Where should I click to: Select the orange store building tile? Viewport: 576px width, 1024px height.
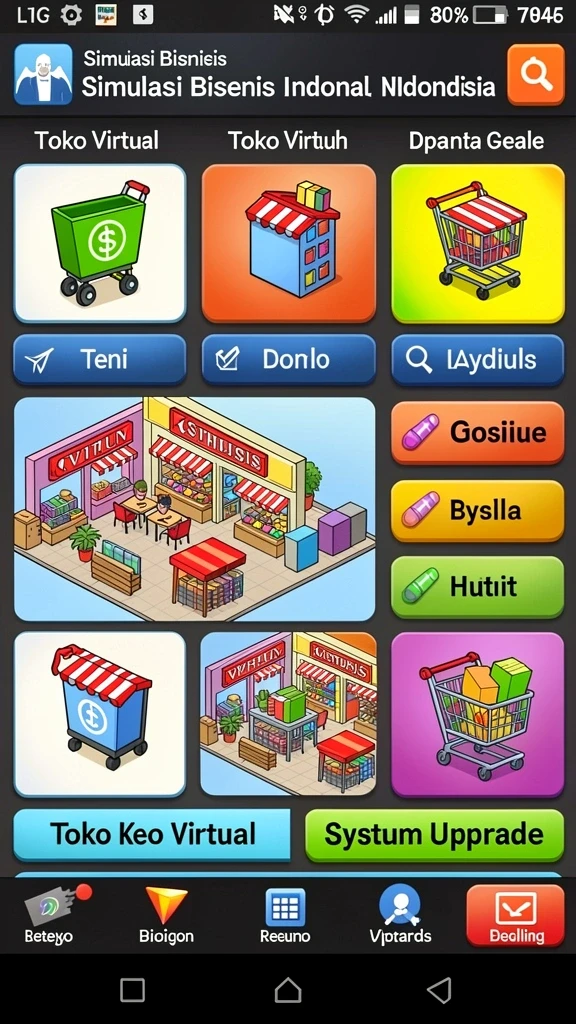pos(289,244)
